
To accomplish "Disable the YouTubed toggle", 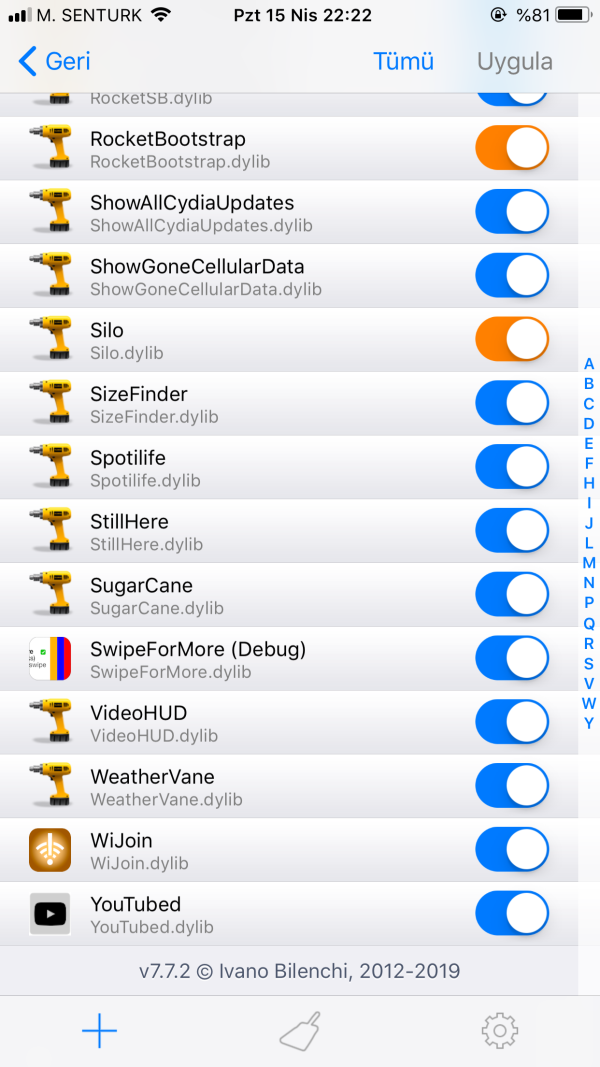I will pyautogui.click(x=512, y=914).
